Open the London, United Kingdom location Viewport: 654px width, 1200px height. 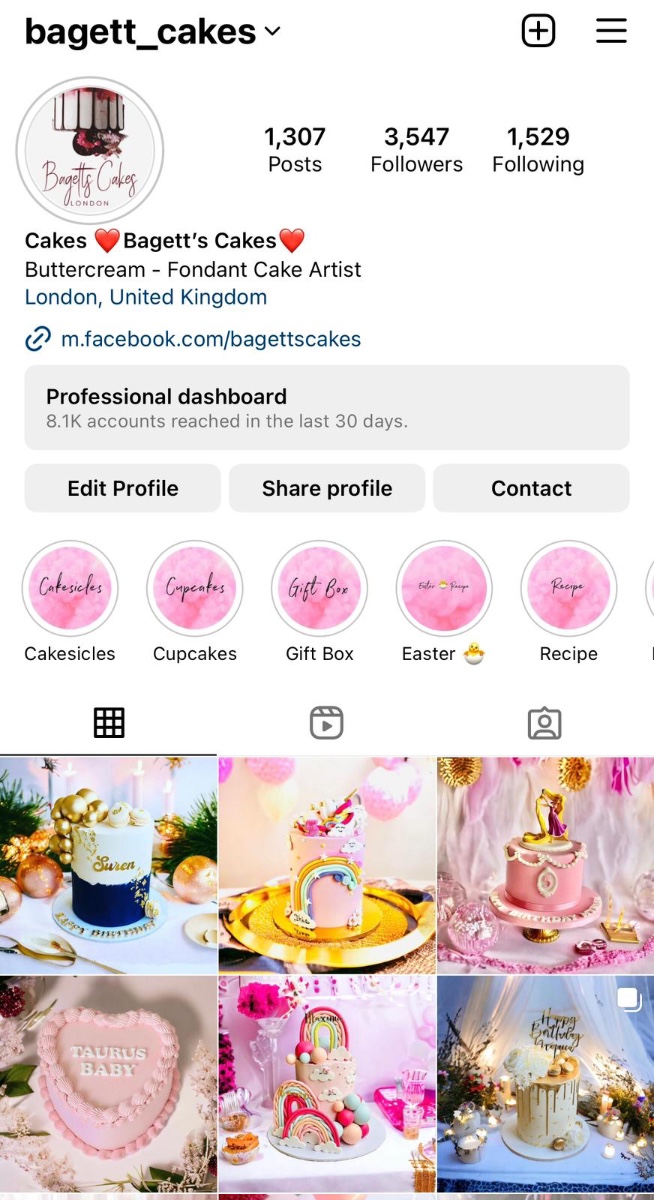(x=146, y=297)
